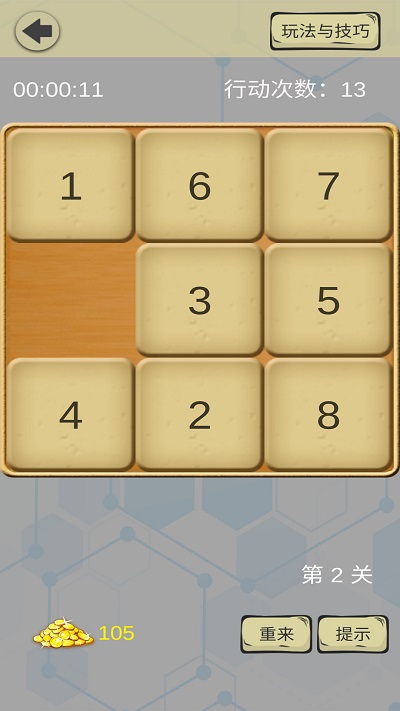
Task: Open the 玩法与技巧 guide
Action: [x=325, y=31]
